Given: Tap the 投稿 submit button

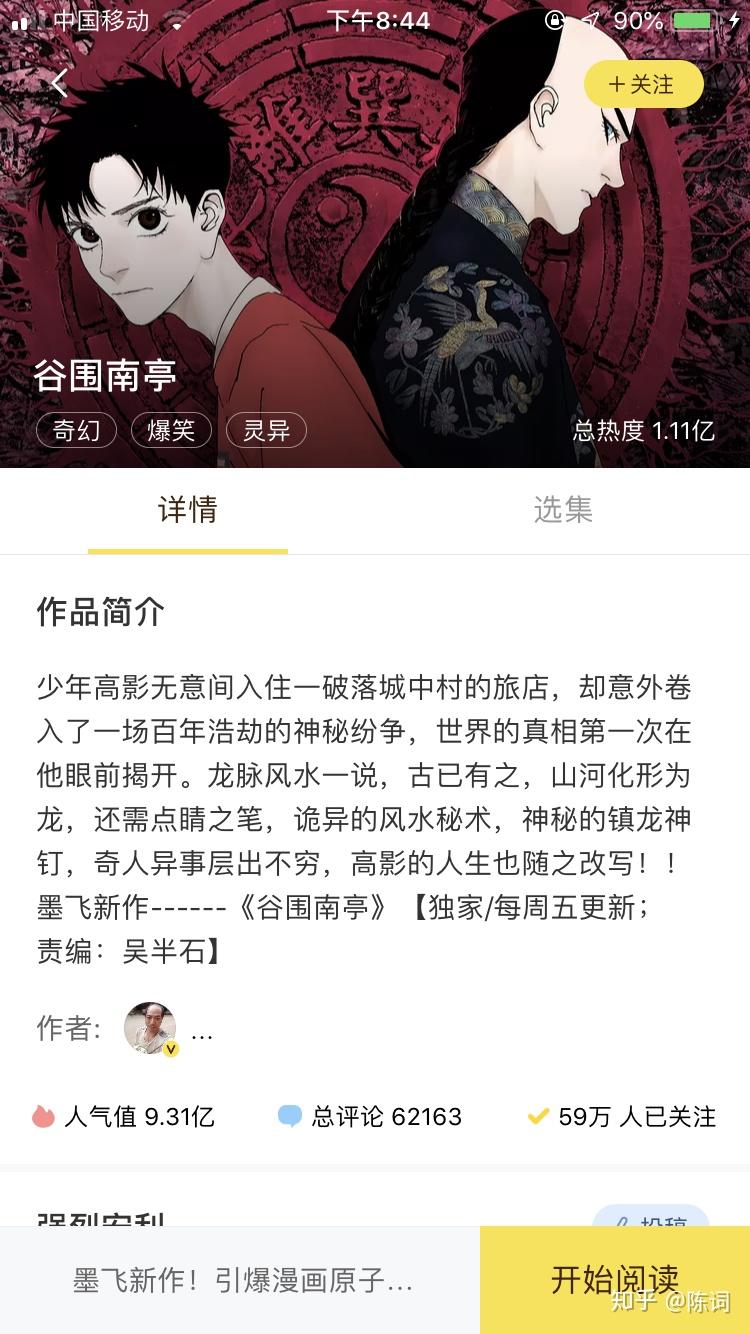Looking at the screenshot, I should click(651, 1219).
